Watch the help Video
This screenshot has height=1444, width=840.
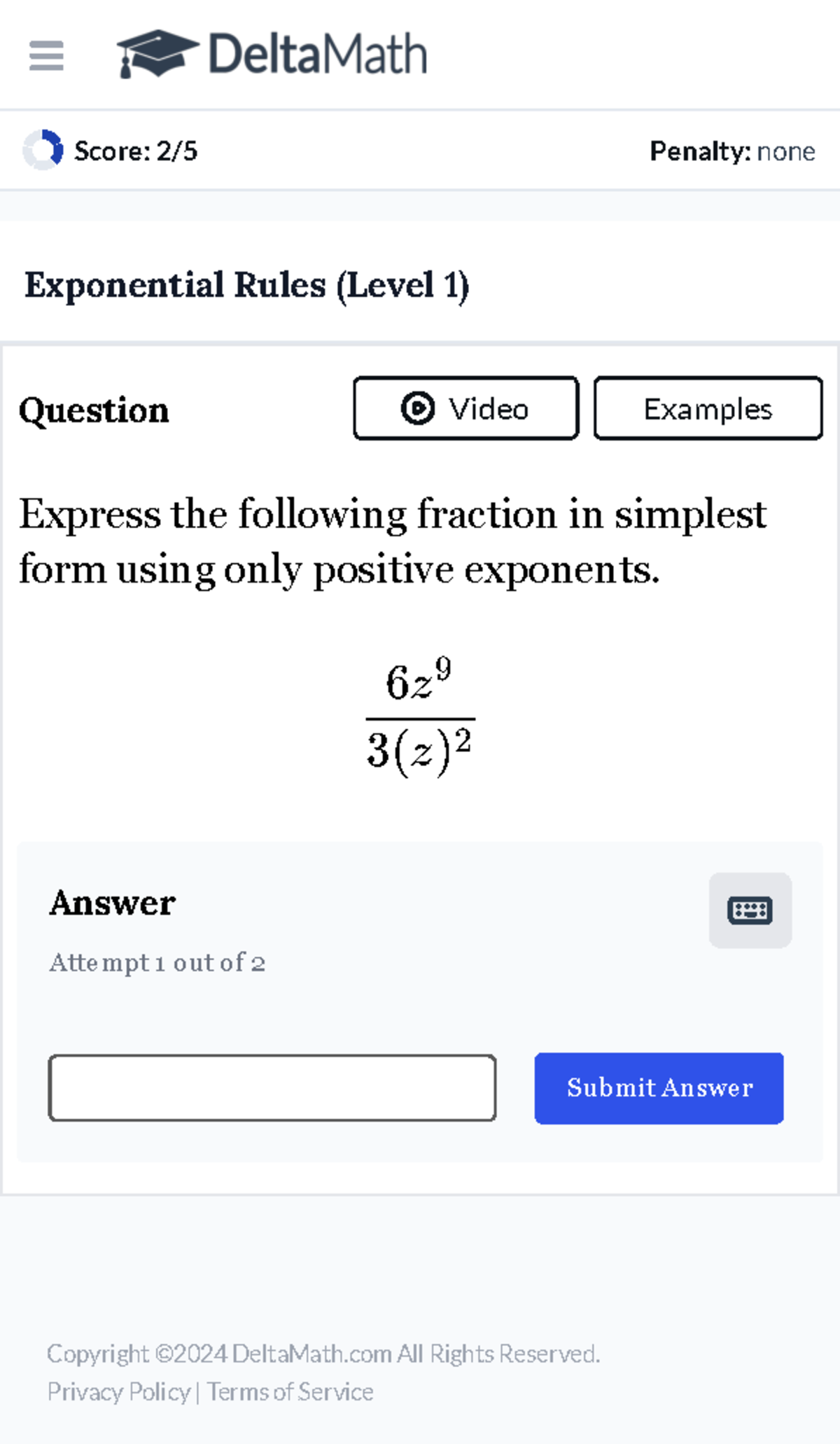pos(465,409)
